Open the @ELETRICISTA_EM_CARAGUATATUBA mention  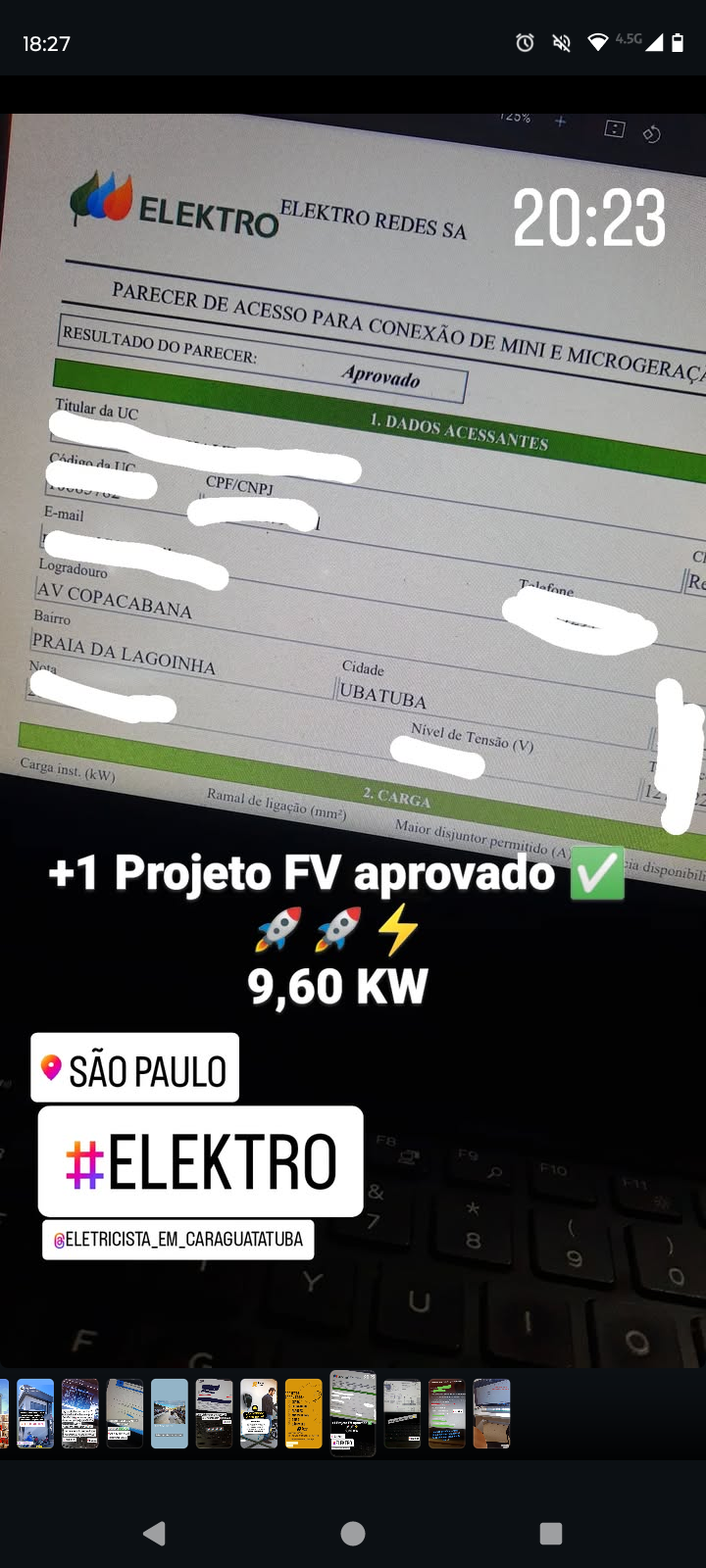tap(177, 1240)
